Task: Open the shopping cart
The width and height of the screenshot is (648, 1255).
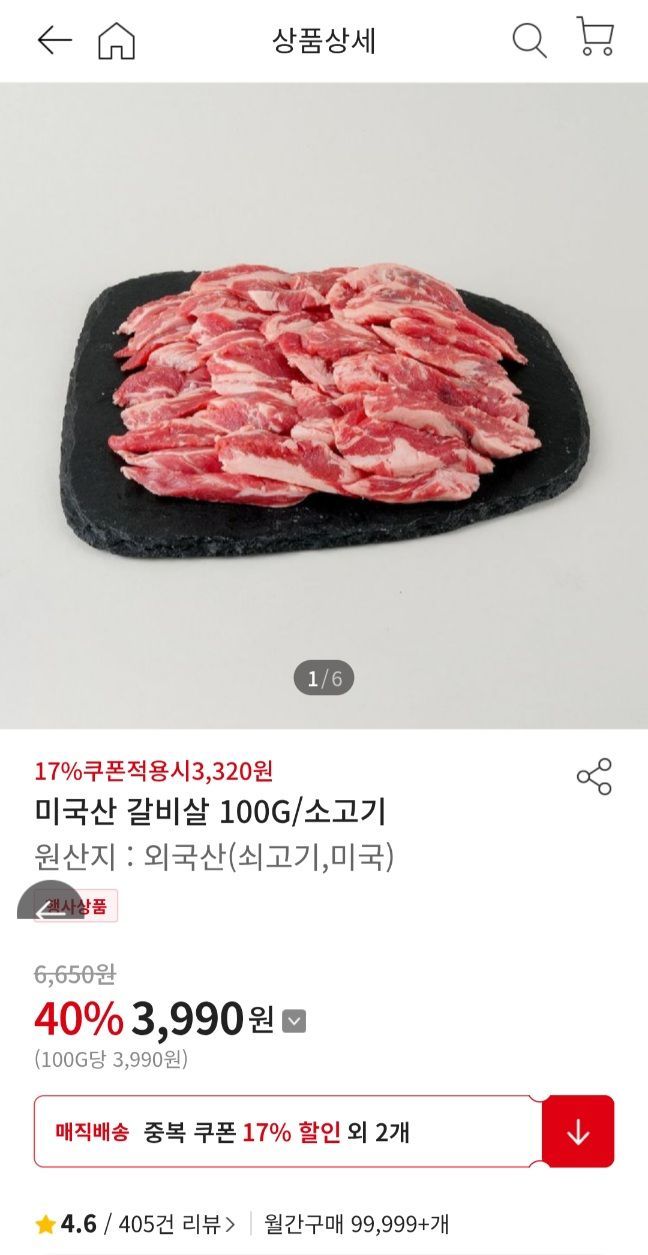Action: [x=595, y=38]
